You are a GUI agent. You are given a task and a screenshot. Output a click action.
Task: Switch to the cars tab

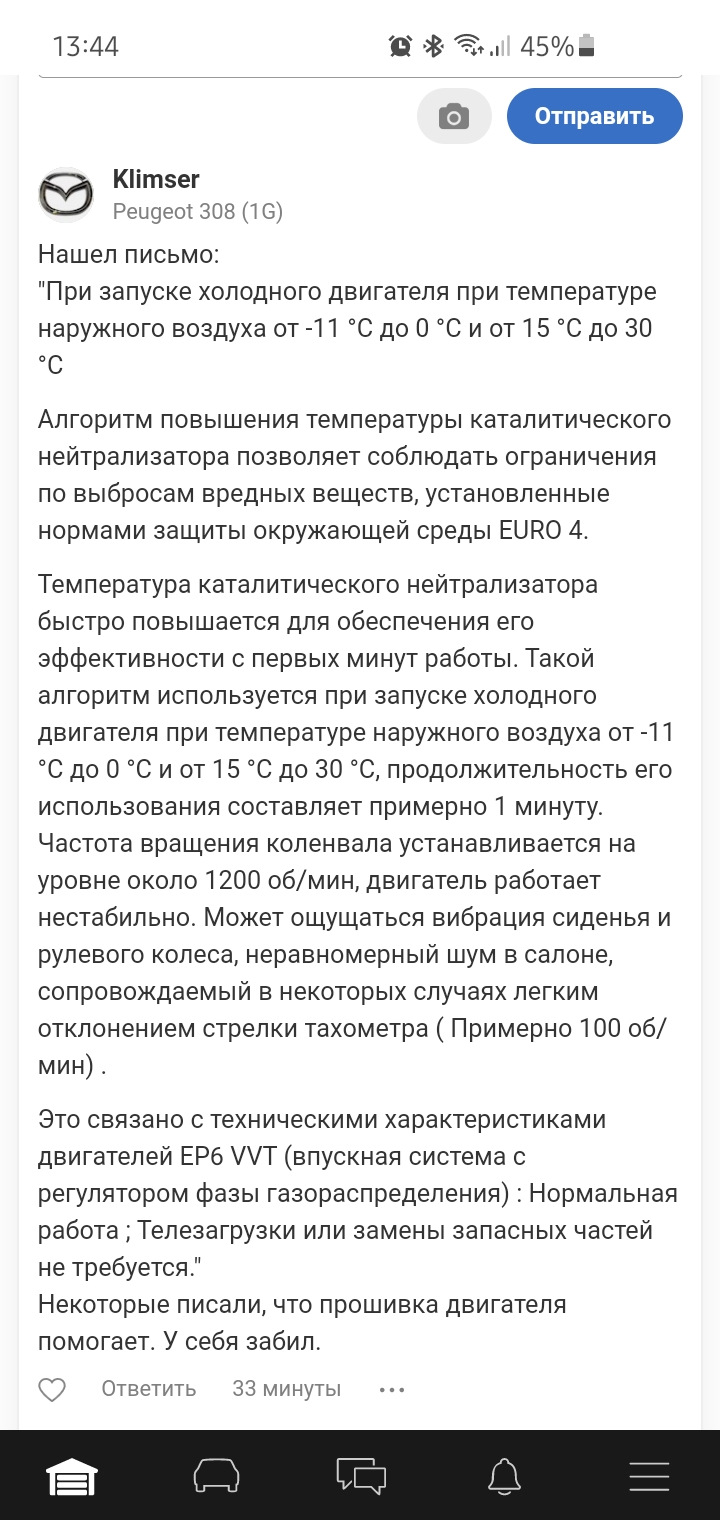[217, 1476]
